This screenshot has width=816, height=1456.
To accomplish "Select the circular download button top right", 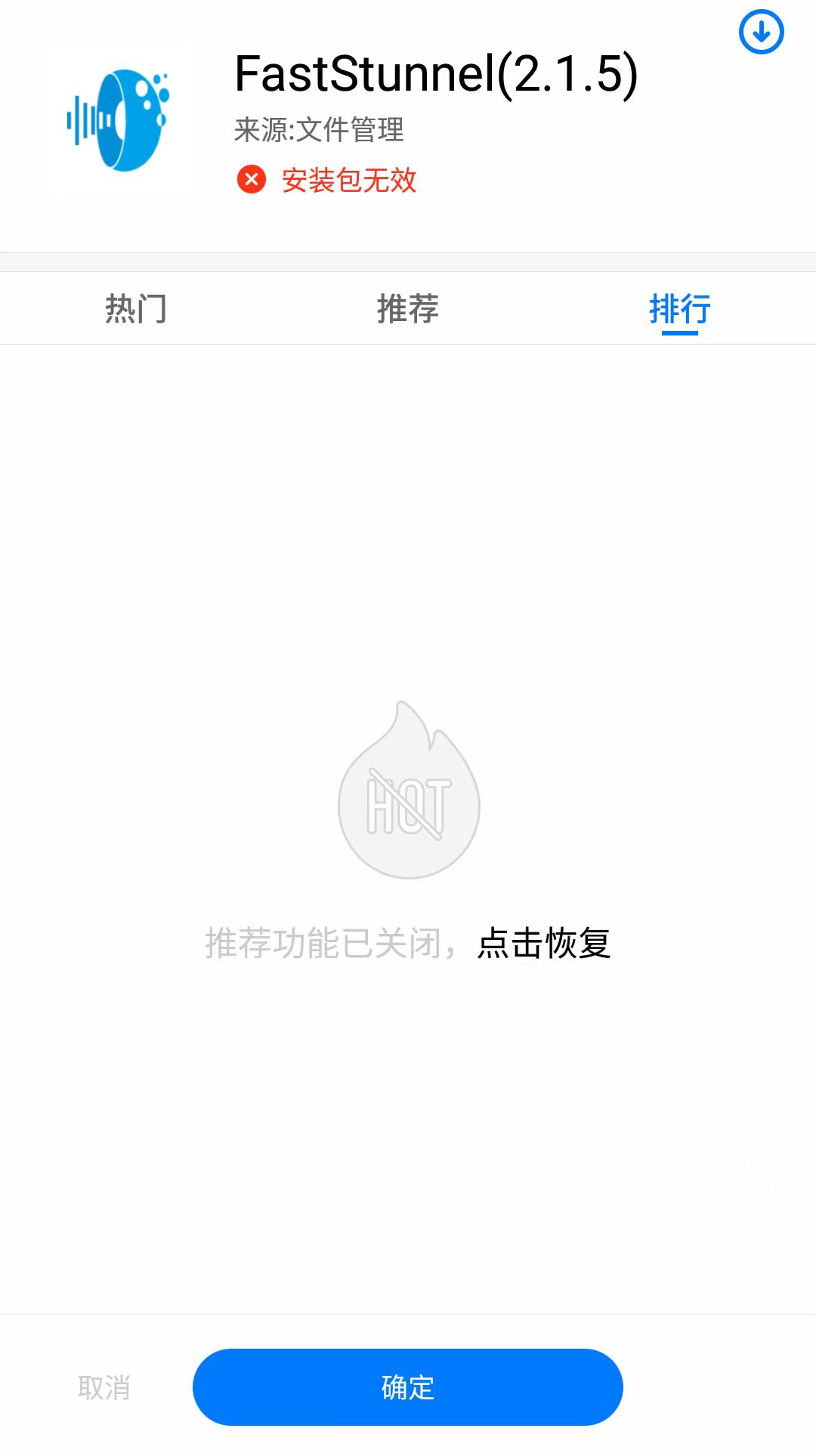I will pyautogui.click(x=760, y=32).
